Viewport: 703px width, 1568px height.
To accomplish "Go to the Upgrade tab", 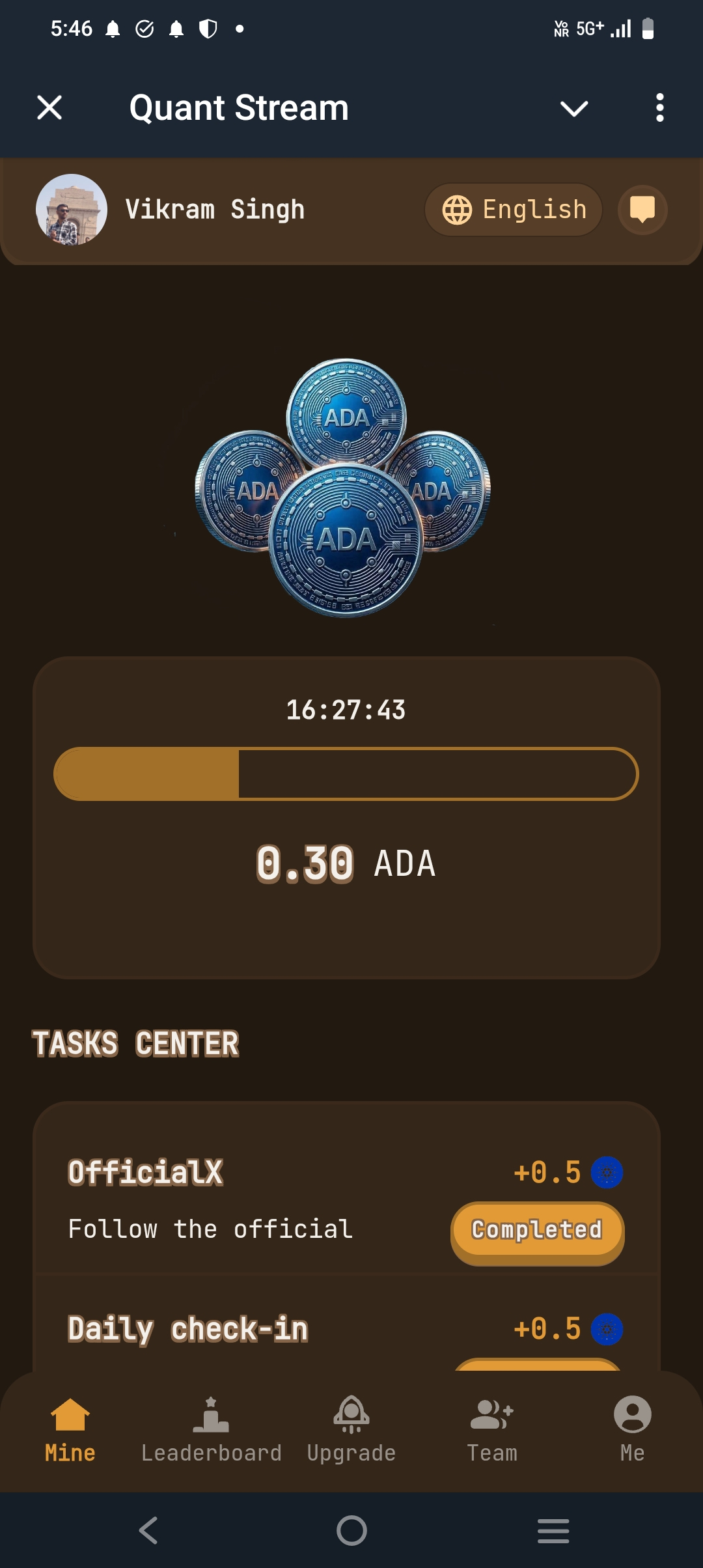I will point(351,1431).
